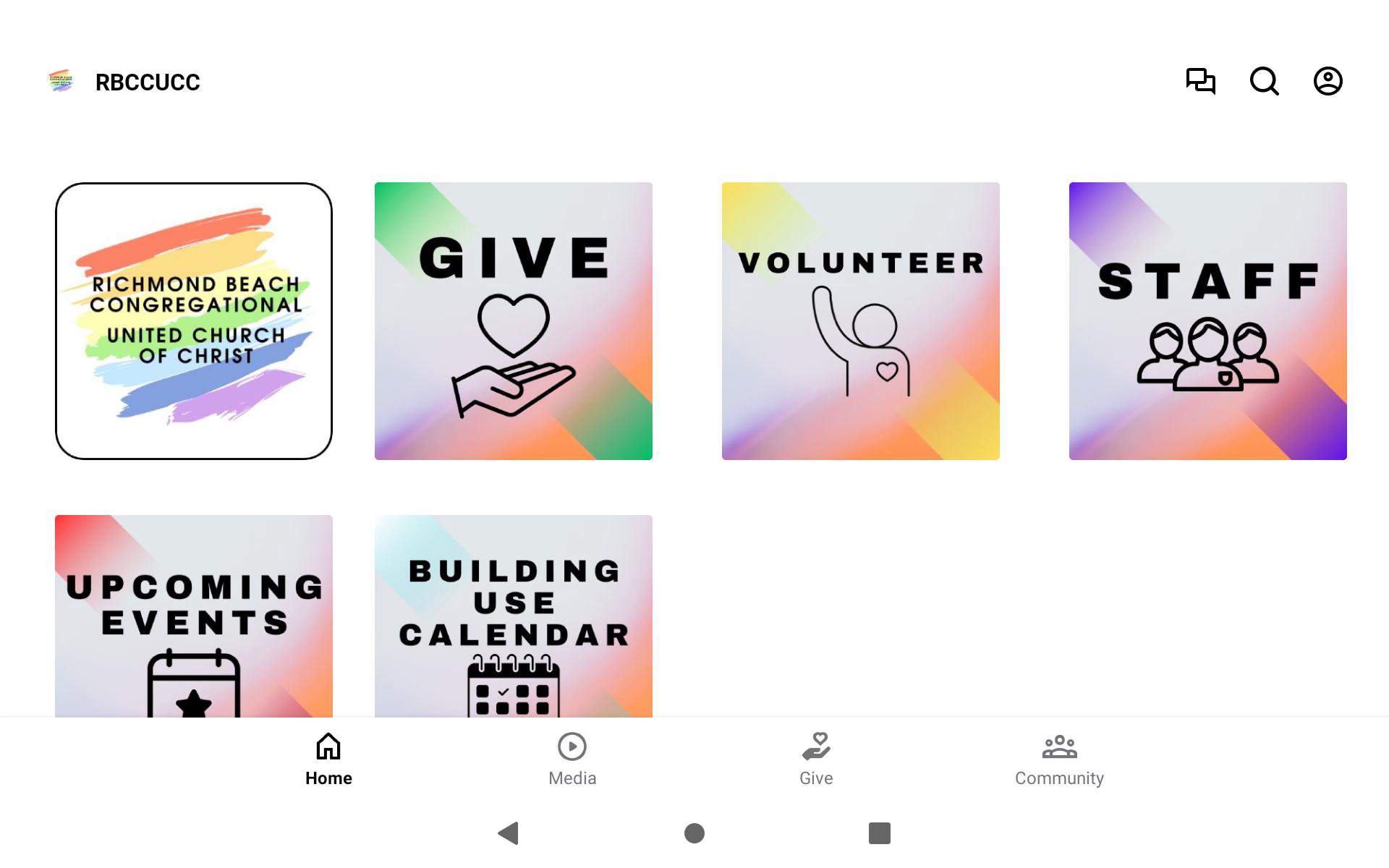Open the STAFF tile
The height and width of the screenshot is (868, 1389).
point(1208,321)
